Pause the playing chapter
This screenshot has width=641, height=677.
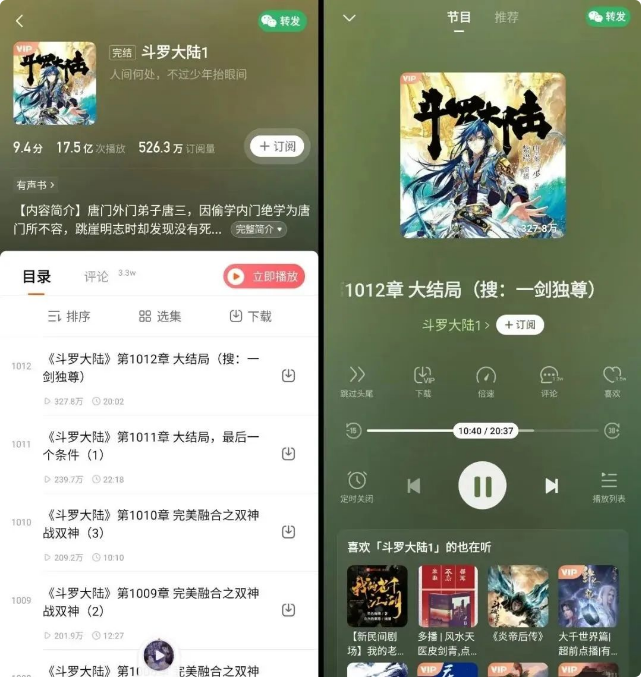click(483, 486)
